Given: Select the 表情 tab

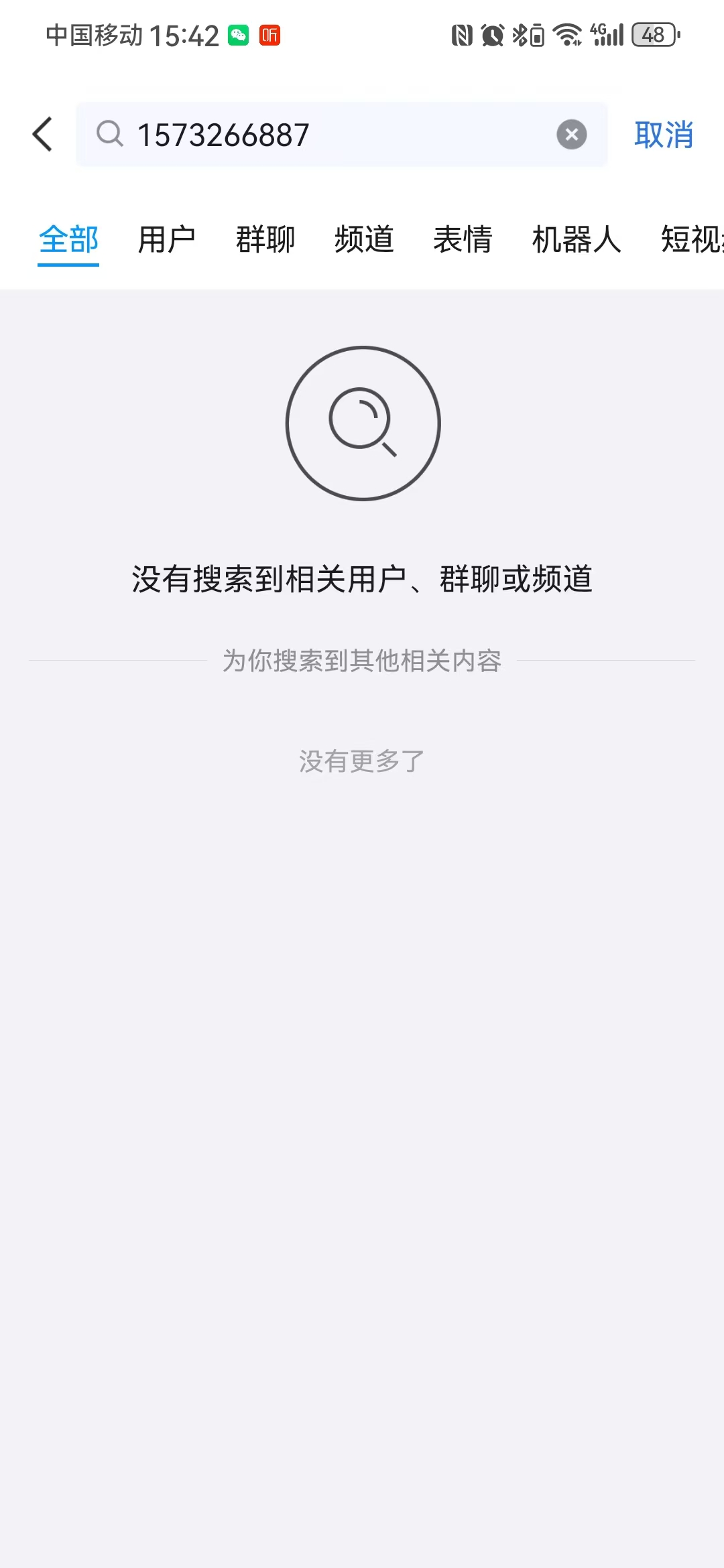Looking at the screenshot, I should coord(463,239).
